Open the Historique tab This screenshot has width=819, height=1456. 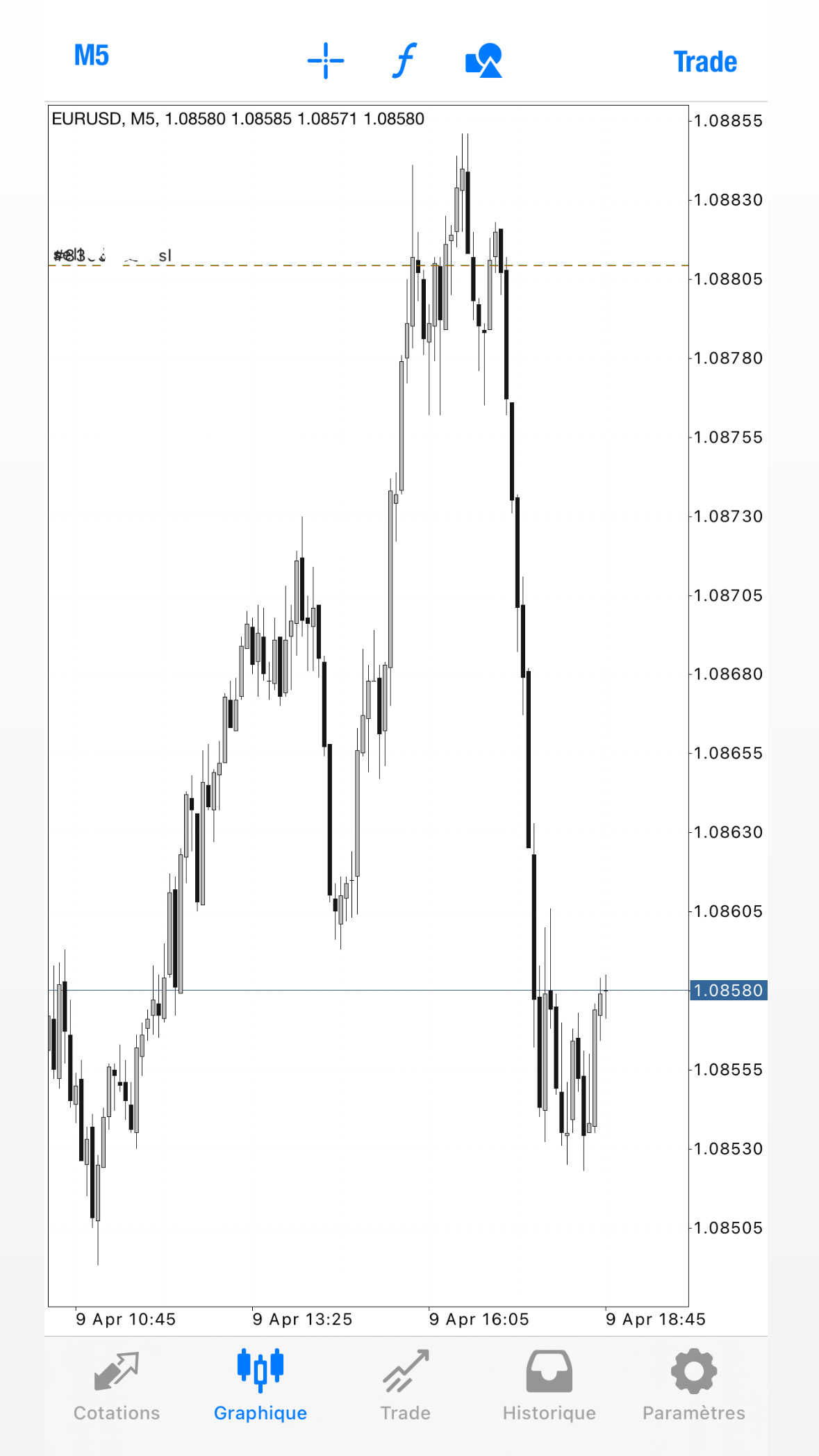[x=549, y=1386]
